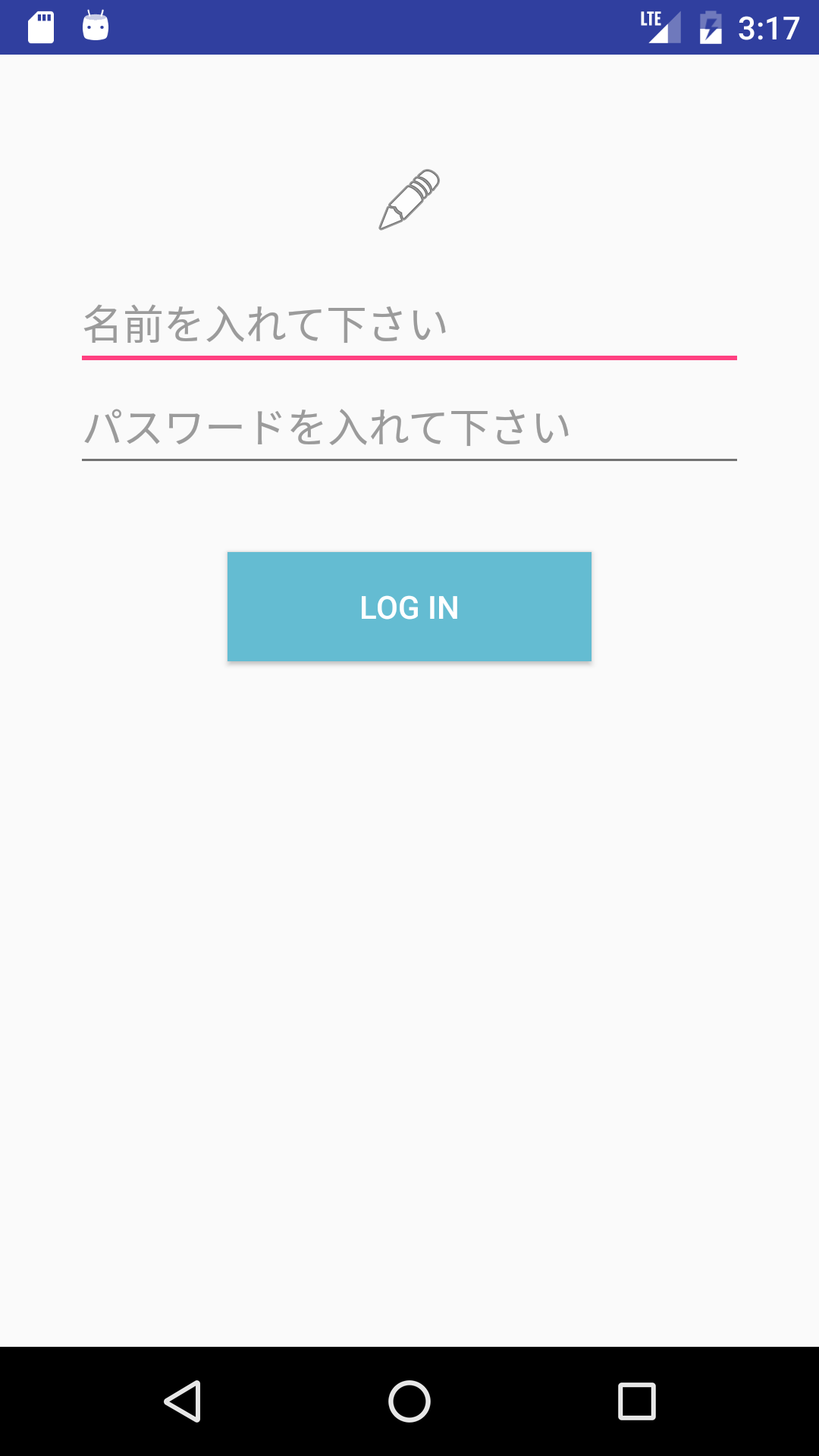Click the teal LOG IN rectangle
Screen dimensions: 819x1456
tap(409, 606)
